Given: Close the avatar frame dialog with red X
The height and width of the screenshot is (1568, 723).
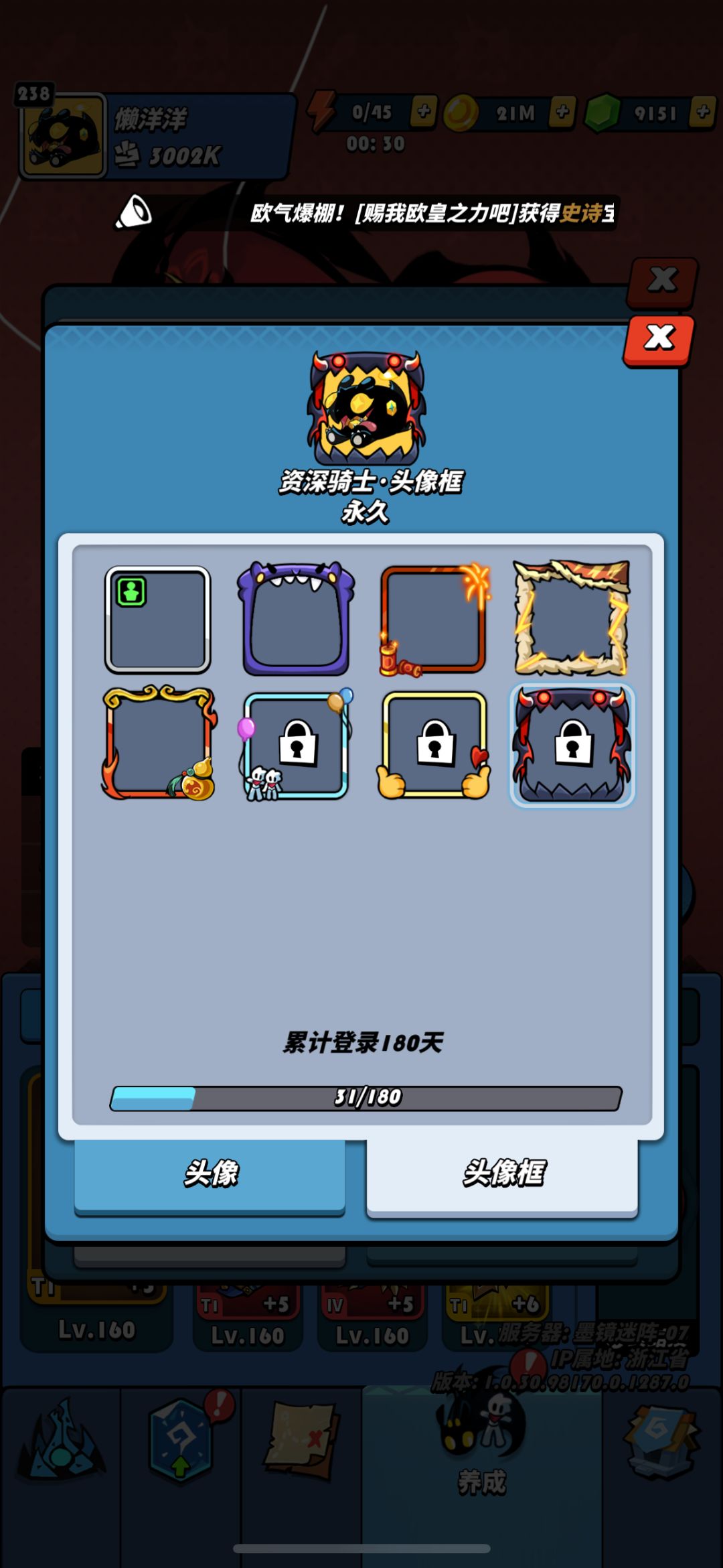Looking at the screenshot, I should 659,340.
